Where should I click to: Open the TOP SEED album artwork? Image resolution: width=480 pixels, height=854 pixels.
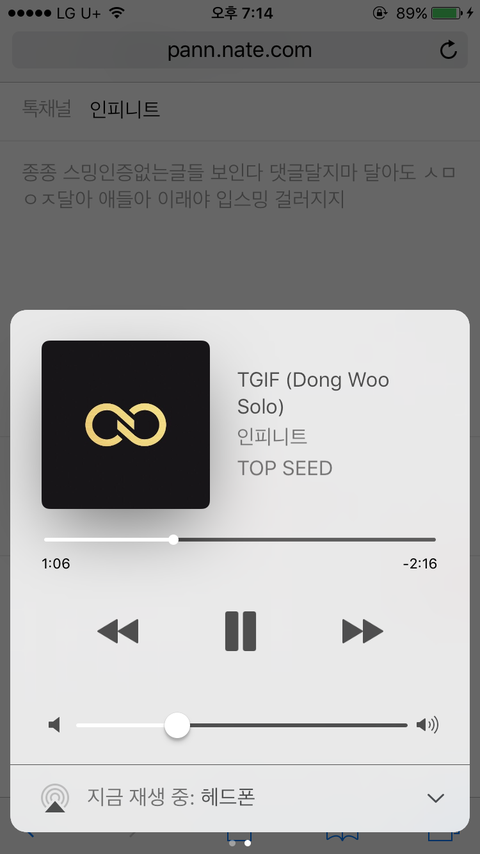coord(126,425)
